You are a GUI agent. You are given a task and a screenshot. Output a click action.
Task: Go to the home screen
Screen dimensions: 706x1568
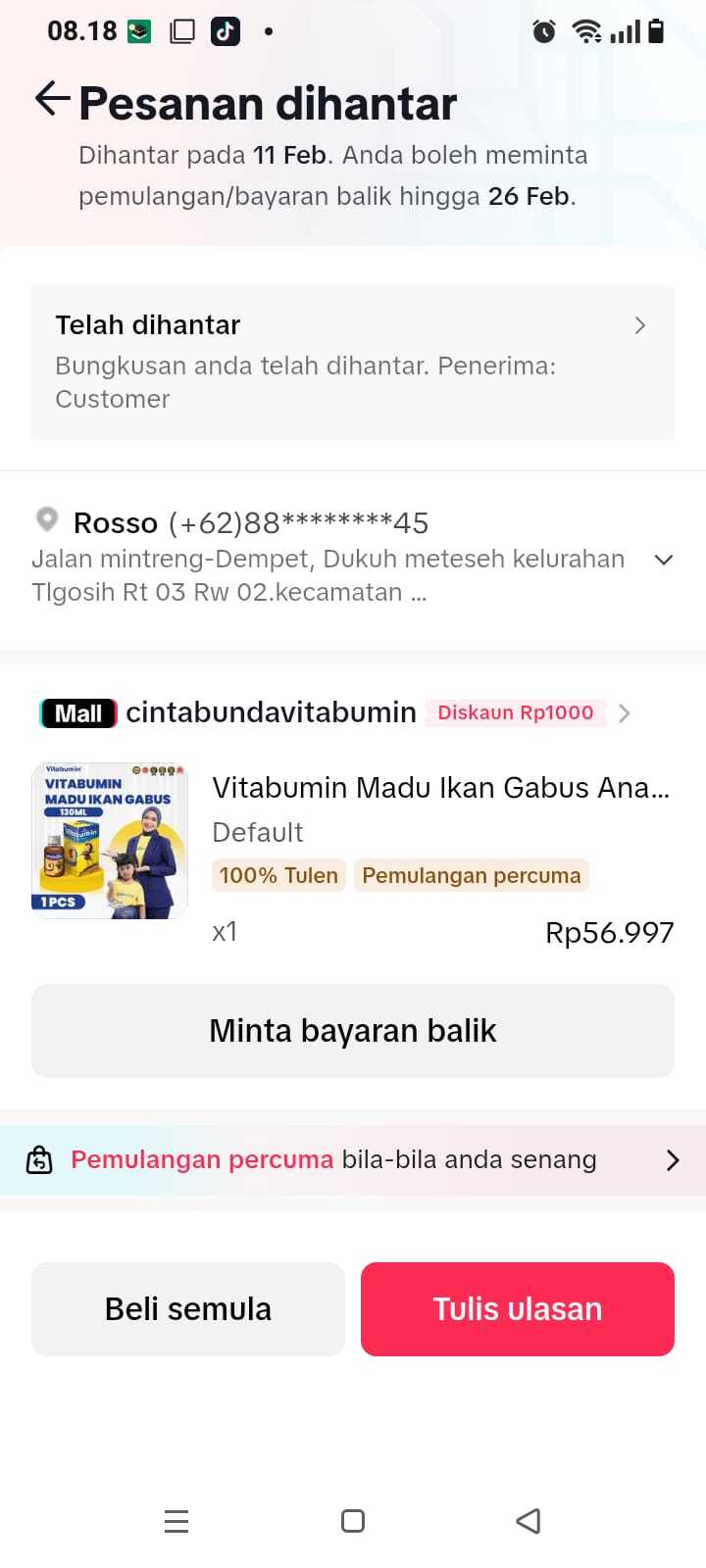tap(353, 1521)
